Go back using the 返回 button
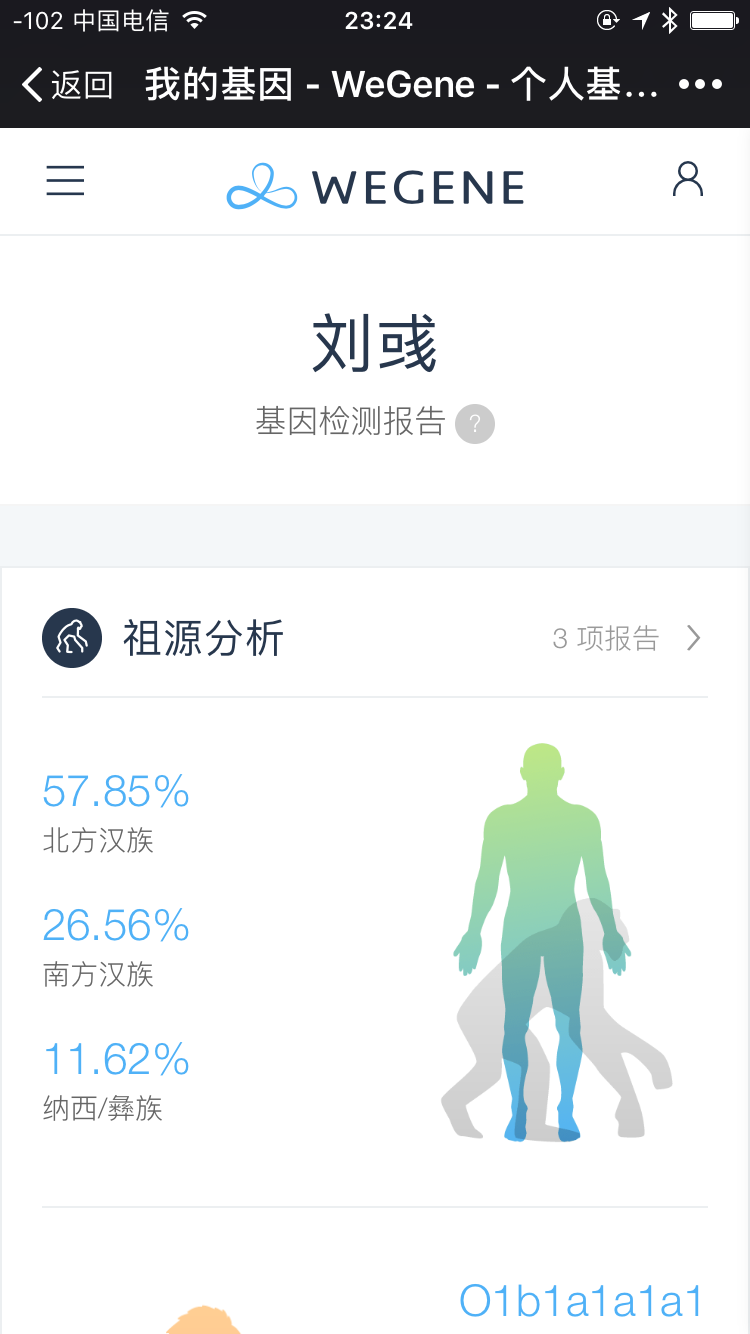Image resolution: width=750 pixels, height=1334 pixels. [x=67, y=85]
